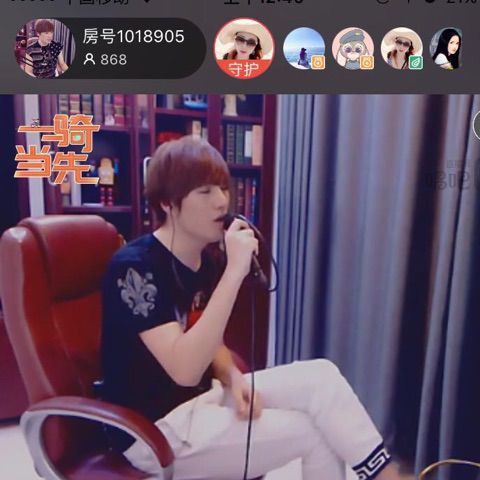480x480 pixels.
Task: Open the host profile for room 1018905
Action: pos(45,48)
